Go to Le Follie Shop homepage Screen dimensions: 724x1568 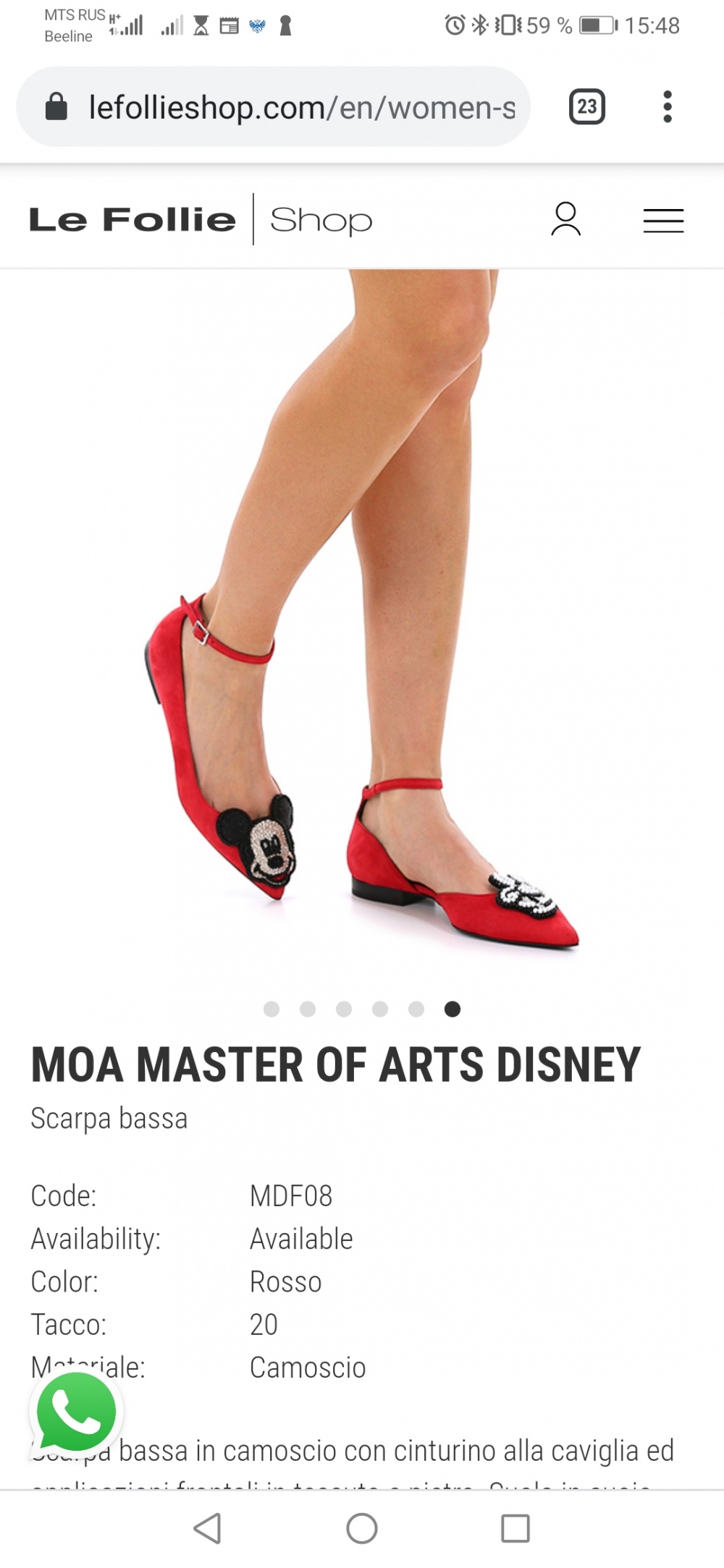[200, 219]
